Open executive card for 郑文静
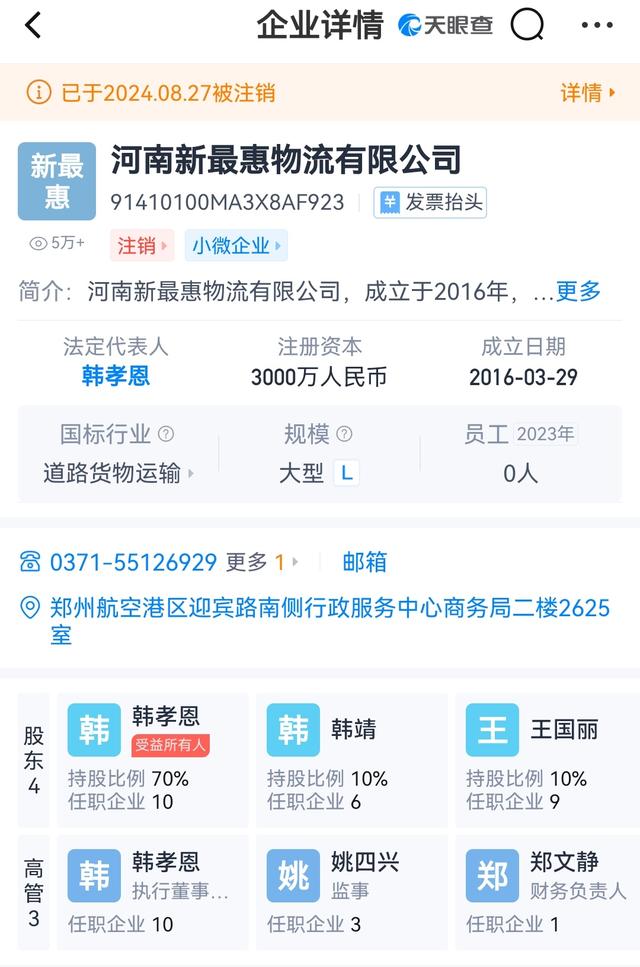The width and height of the screenshot is (640, 967). pos(550,892)
